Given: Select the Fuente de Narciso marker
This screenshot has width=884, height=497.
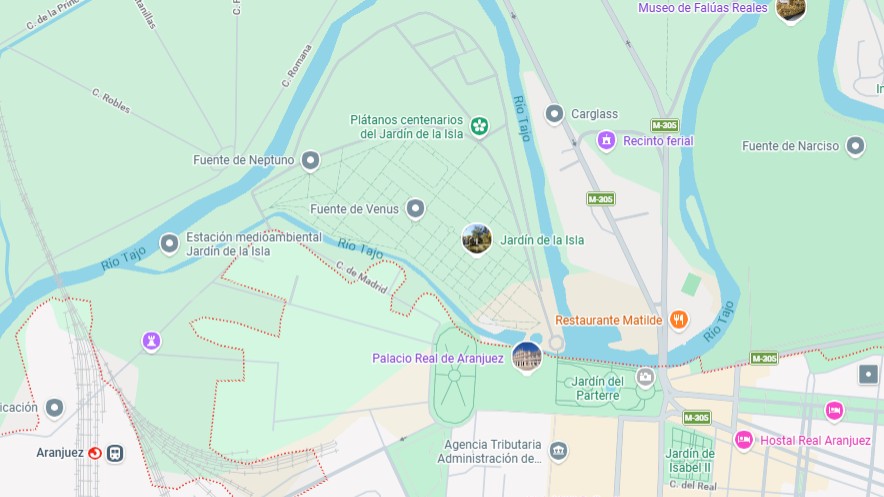Looking at the screenshot, I should click(x=855, y=146).
